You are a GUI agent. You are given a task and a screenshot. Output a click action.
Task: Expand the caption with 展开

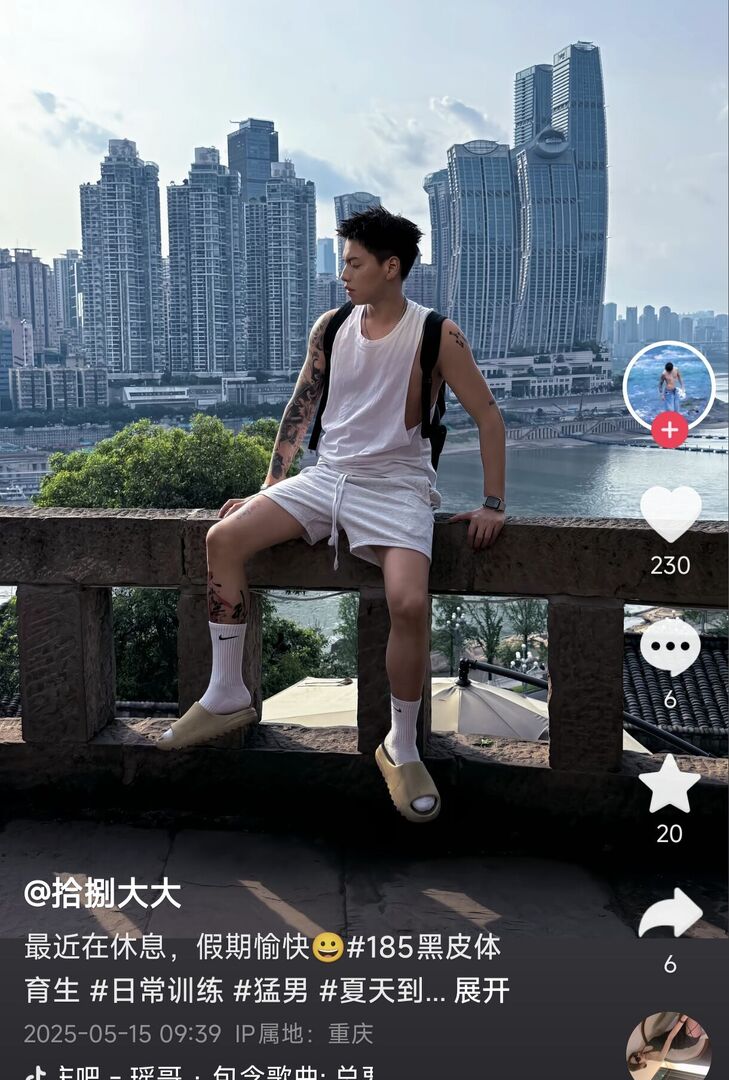[482, 990]
